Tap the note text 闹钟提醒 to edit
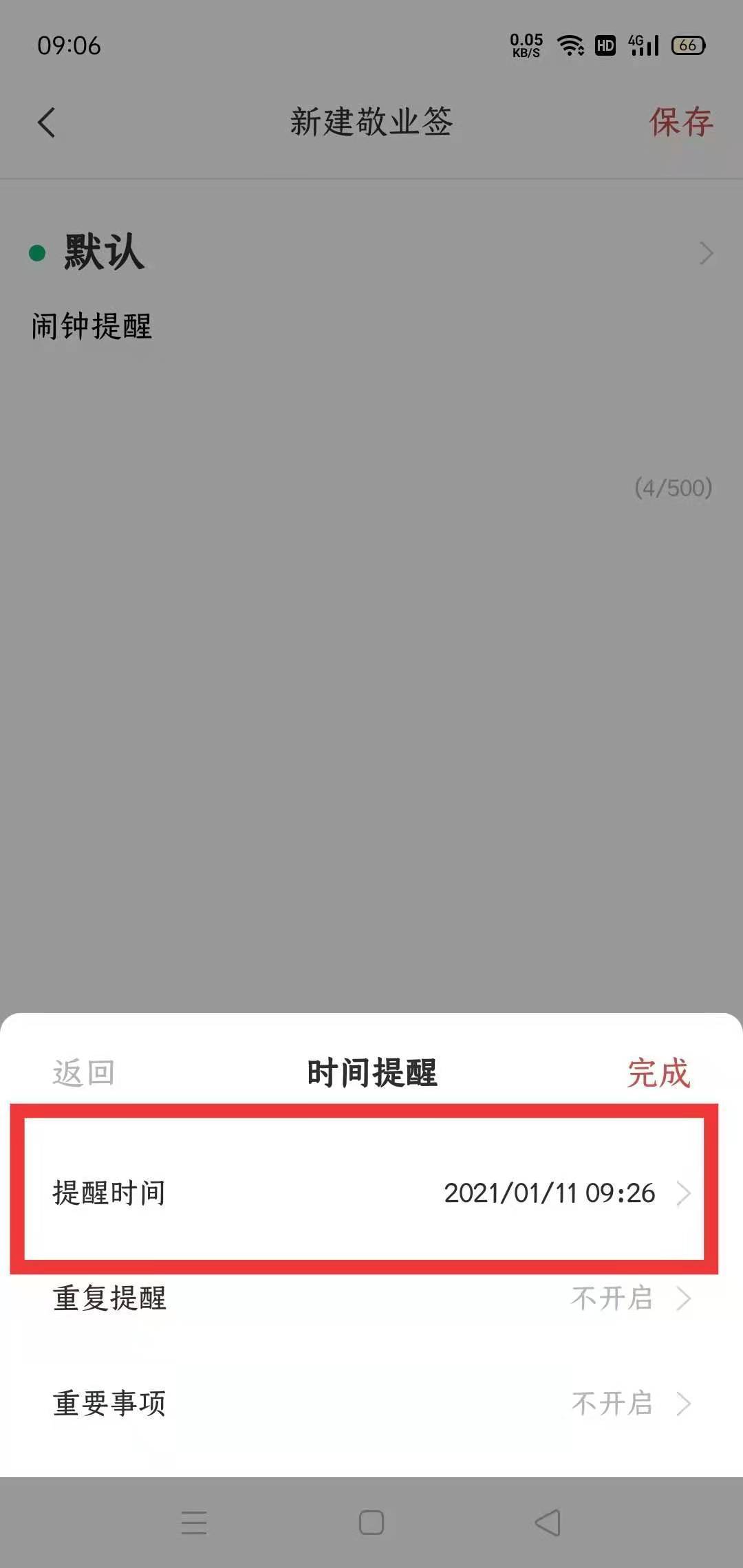The image size is (743, 1568). coord(92,326)
